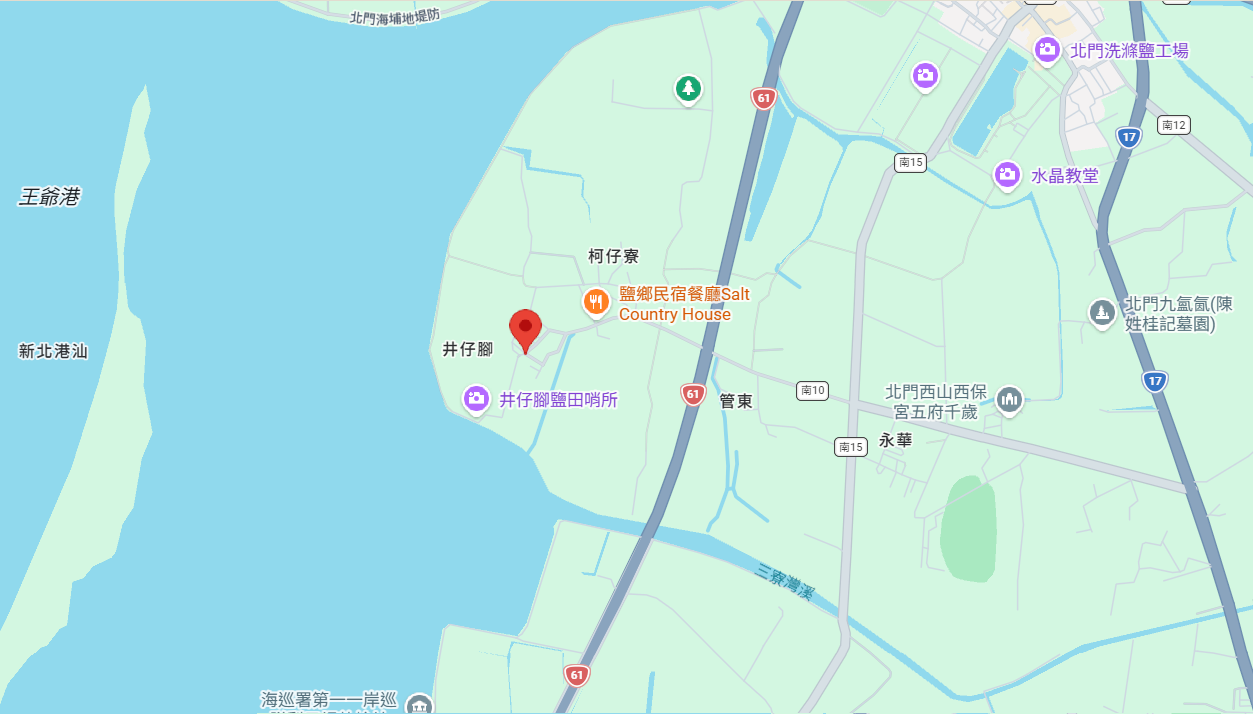The width and height of the screenshot is (1253, 714).
Task: Select the 北門九氫氬 cemetery marker
Action: (1102, 312)
